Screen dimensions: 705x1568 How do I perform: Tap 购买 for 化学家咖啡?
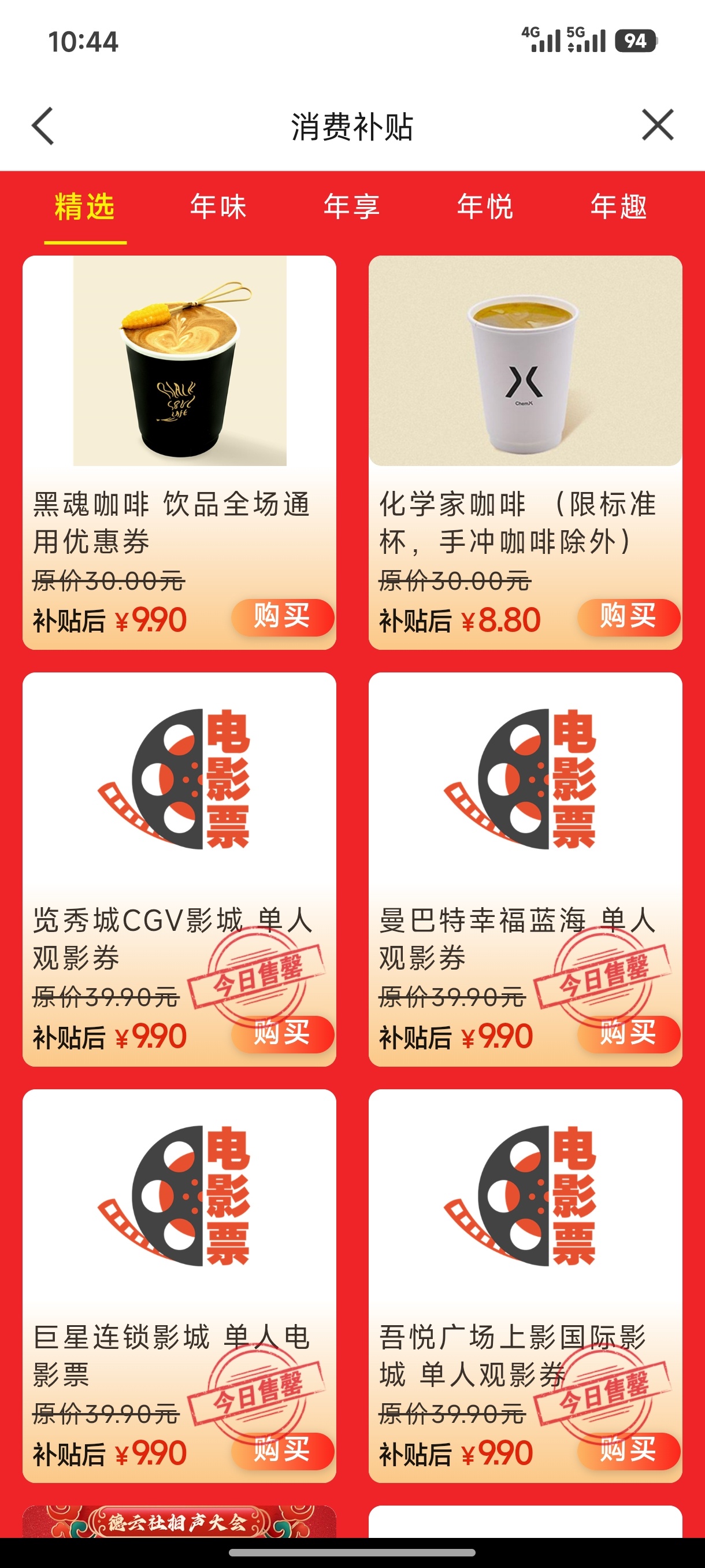[x=628, y=617]
